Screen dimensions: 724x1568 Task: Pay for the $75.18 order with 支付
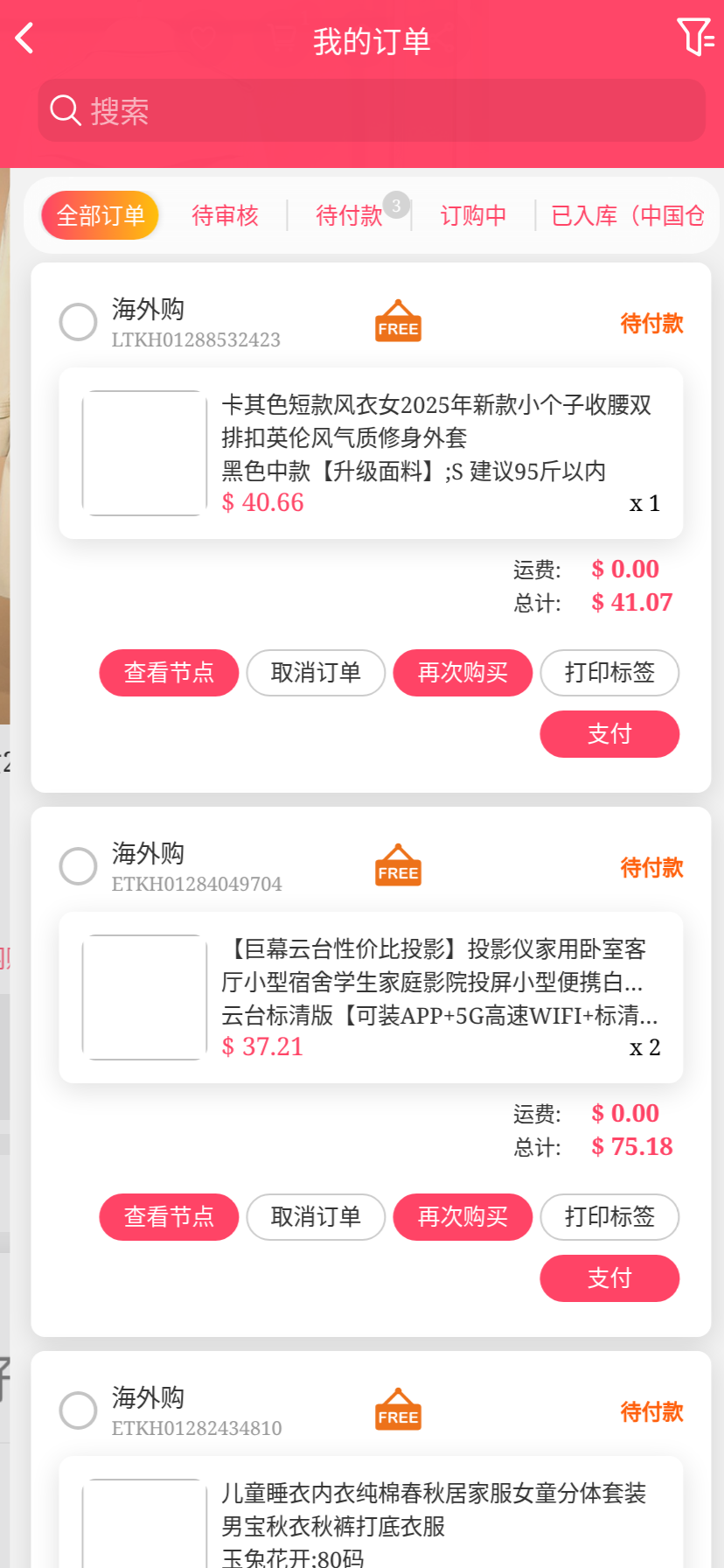(x=609, y=1278)
